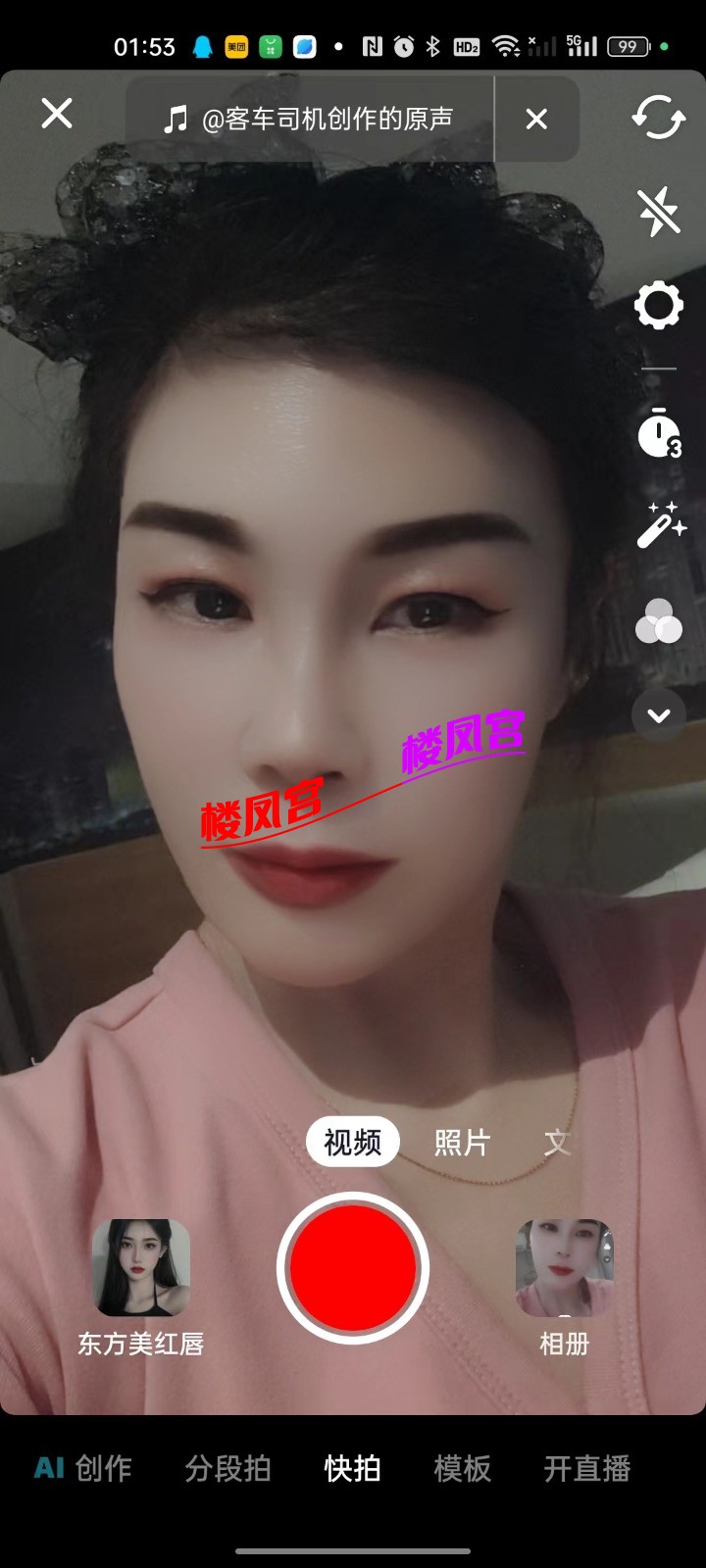Go to AI 创作 tab
The width and height of the screenshot is (706, 1568).
tap(83, 1468)
